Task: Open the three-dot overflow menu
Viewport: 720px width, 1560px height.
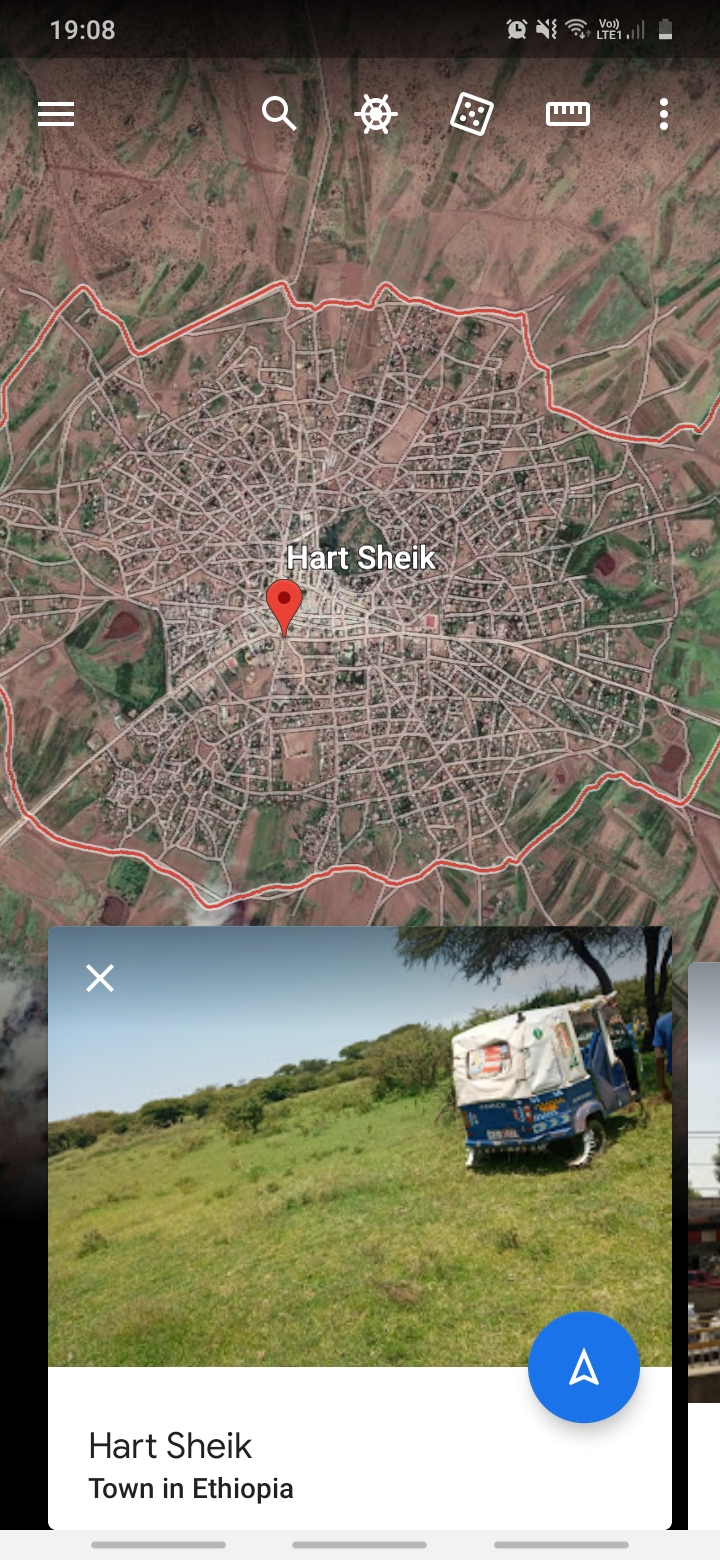Action: (664, 114)
